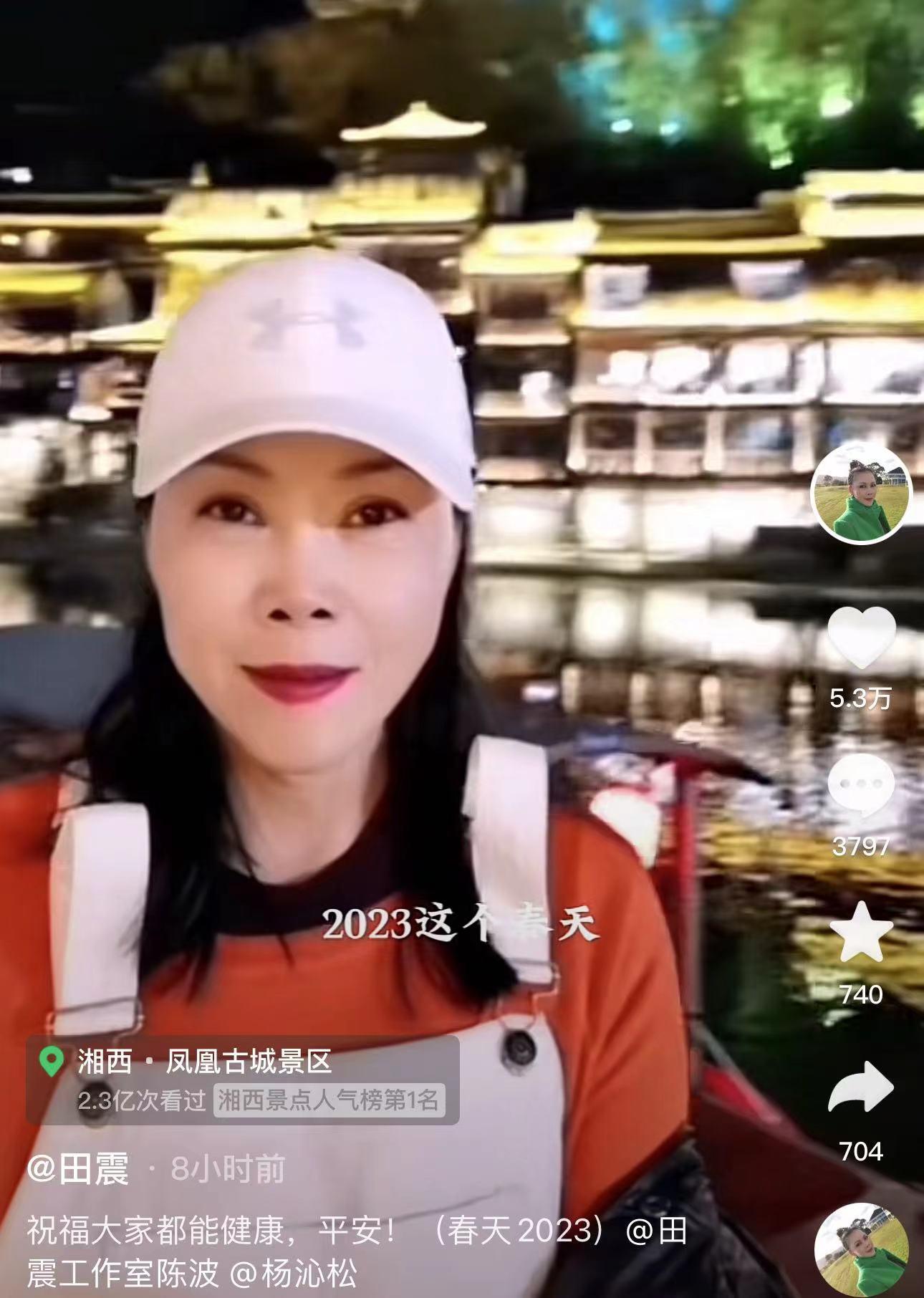This screenshot has width=924, height=1298.
Task: Open the creator's profile avatar
Action: tap(860, 492)
